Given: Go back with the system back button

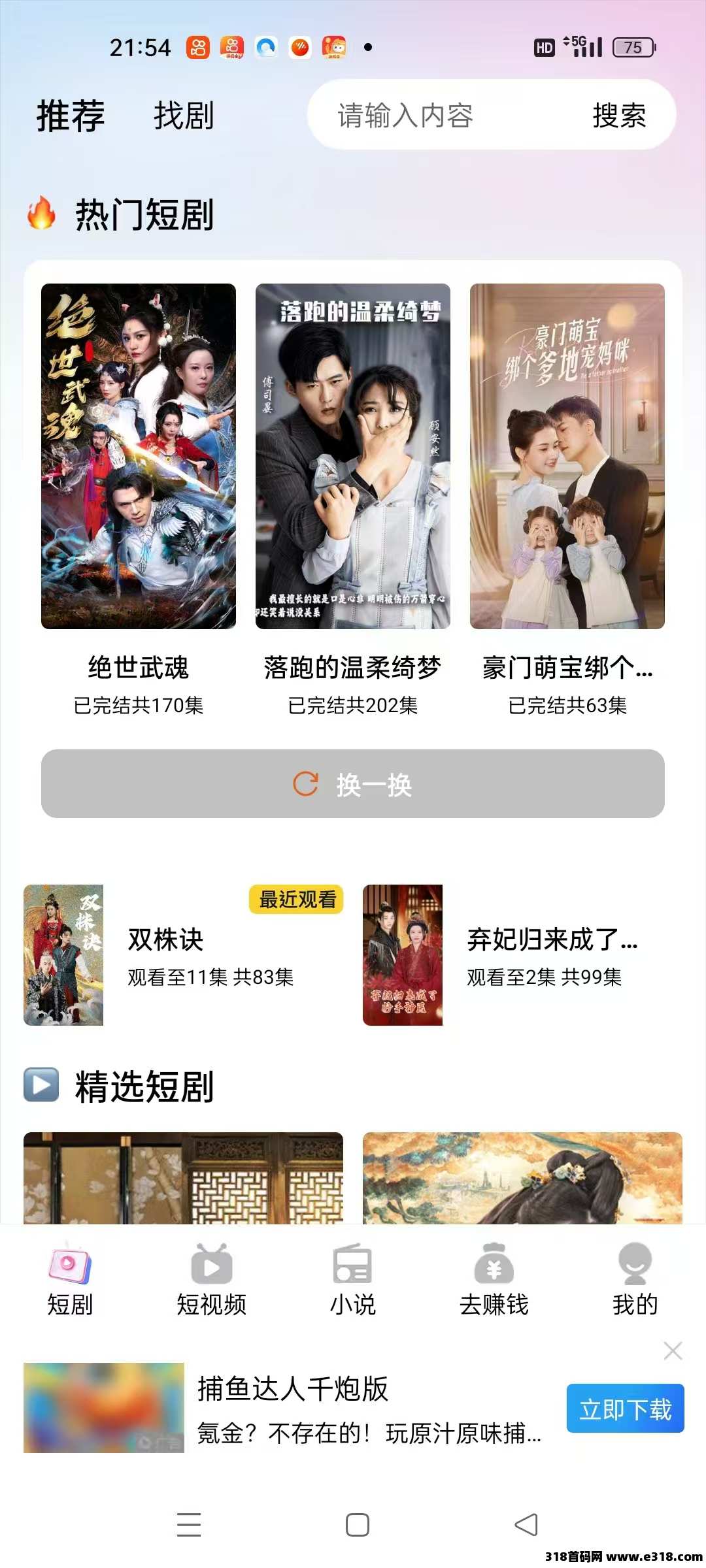Looking at the screenshot, I should [x=526, y=1525].
